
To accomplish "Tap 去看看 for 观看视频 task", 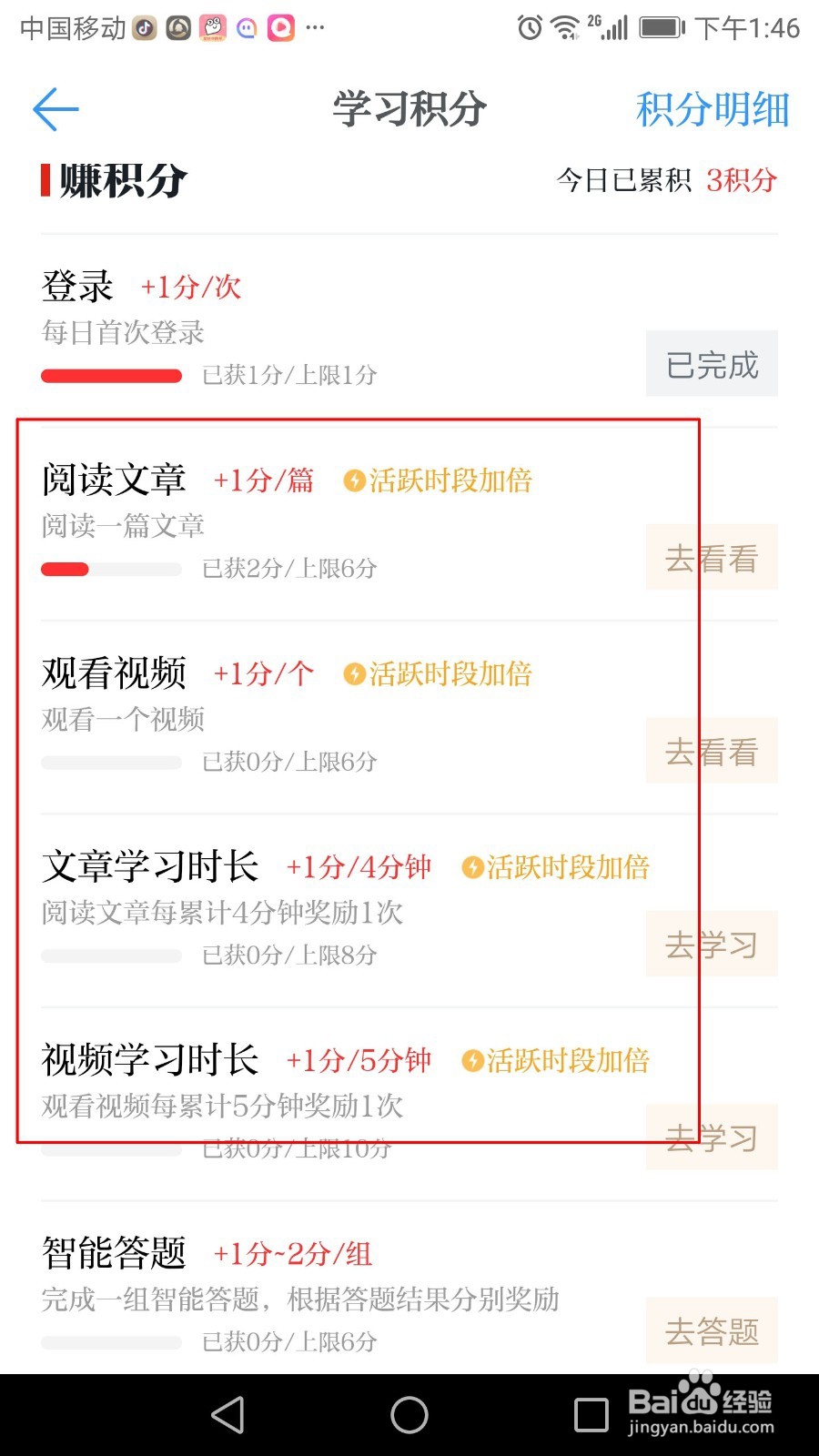I will (x=711, y=751).
